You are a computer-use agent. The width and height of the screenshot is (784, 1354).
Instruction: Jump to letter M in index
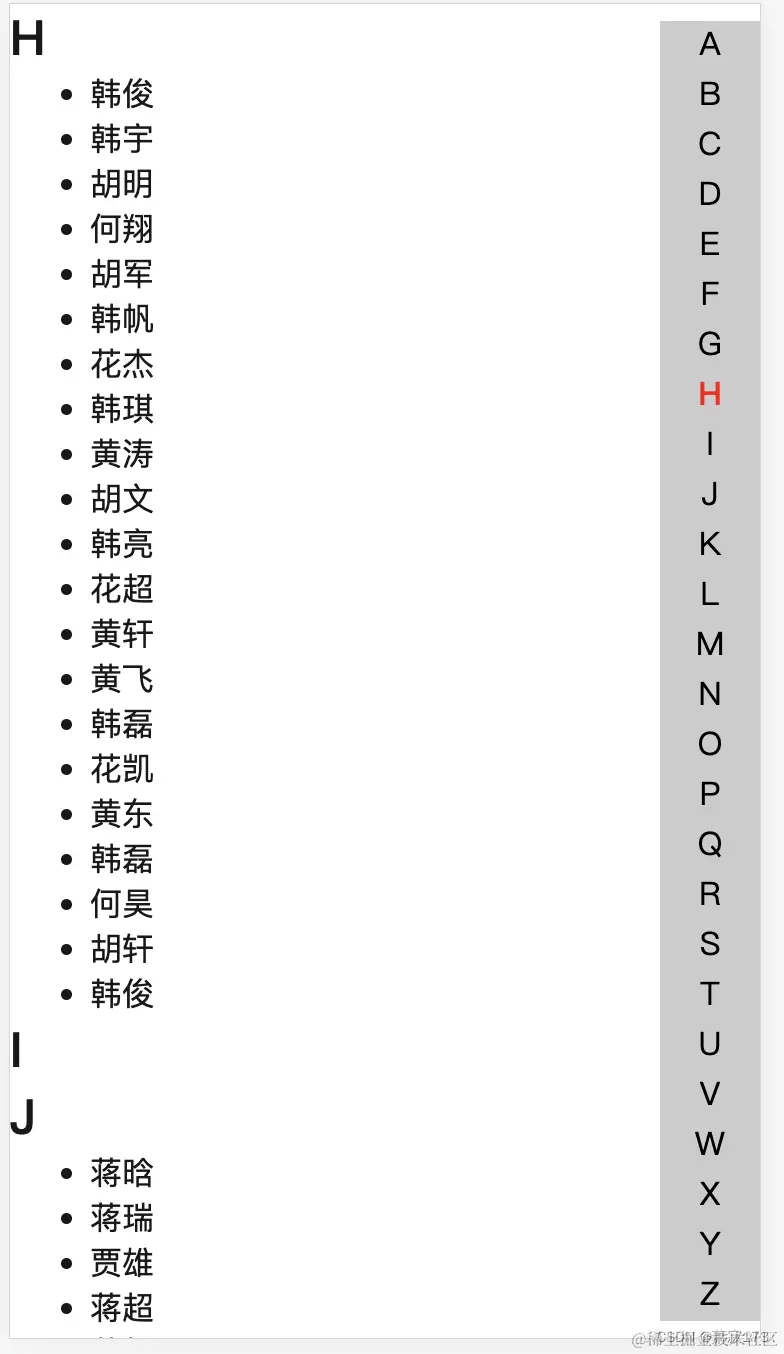[709, 644]
